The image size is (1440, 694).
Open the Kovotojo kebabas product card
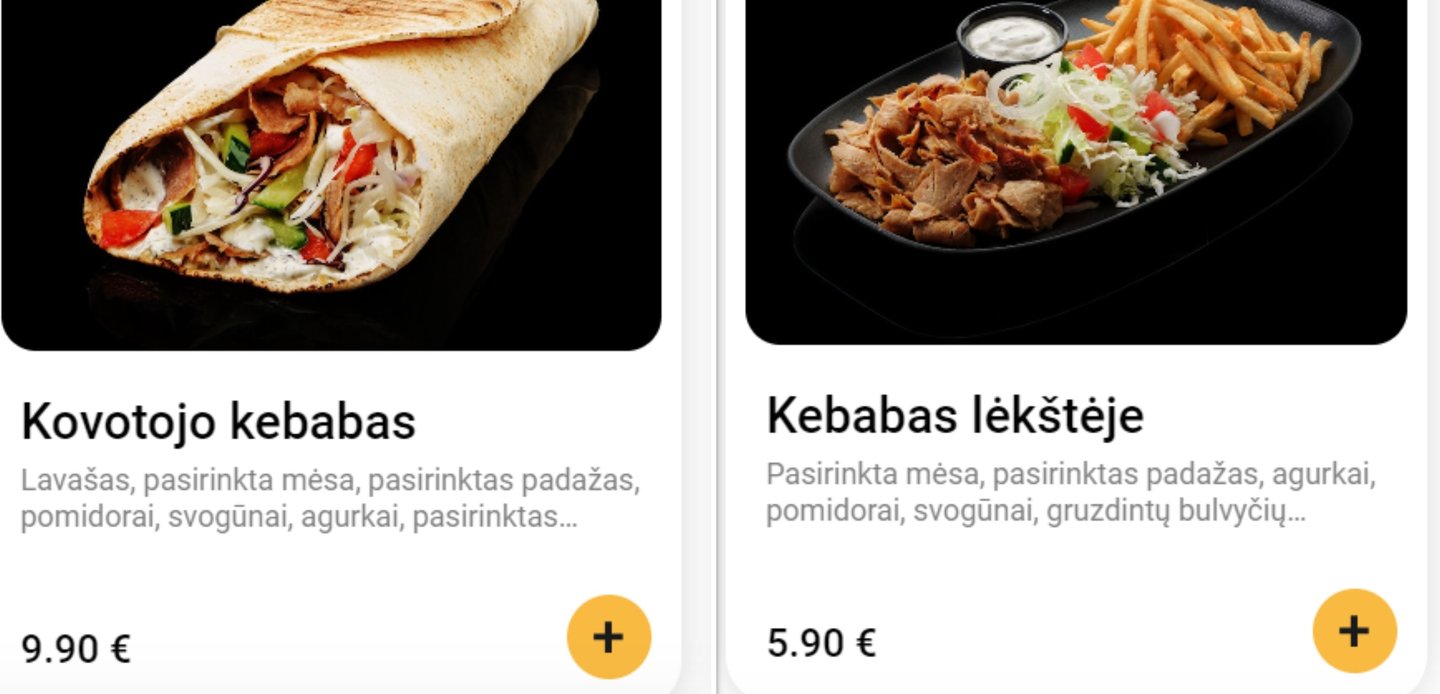coord(218,422)
